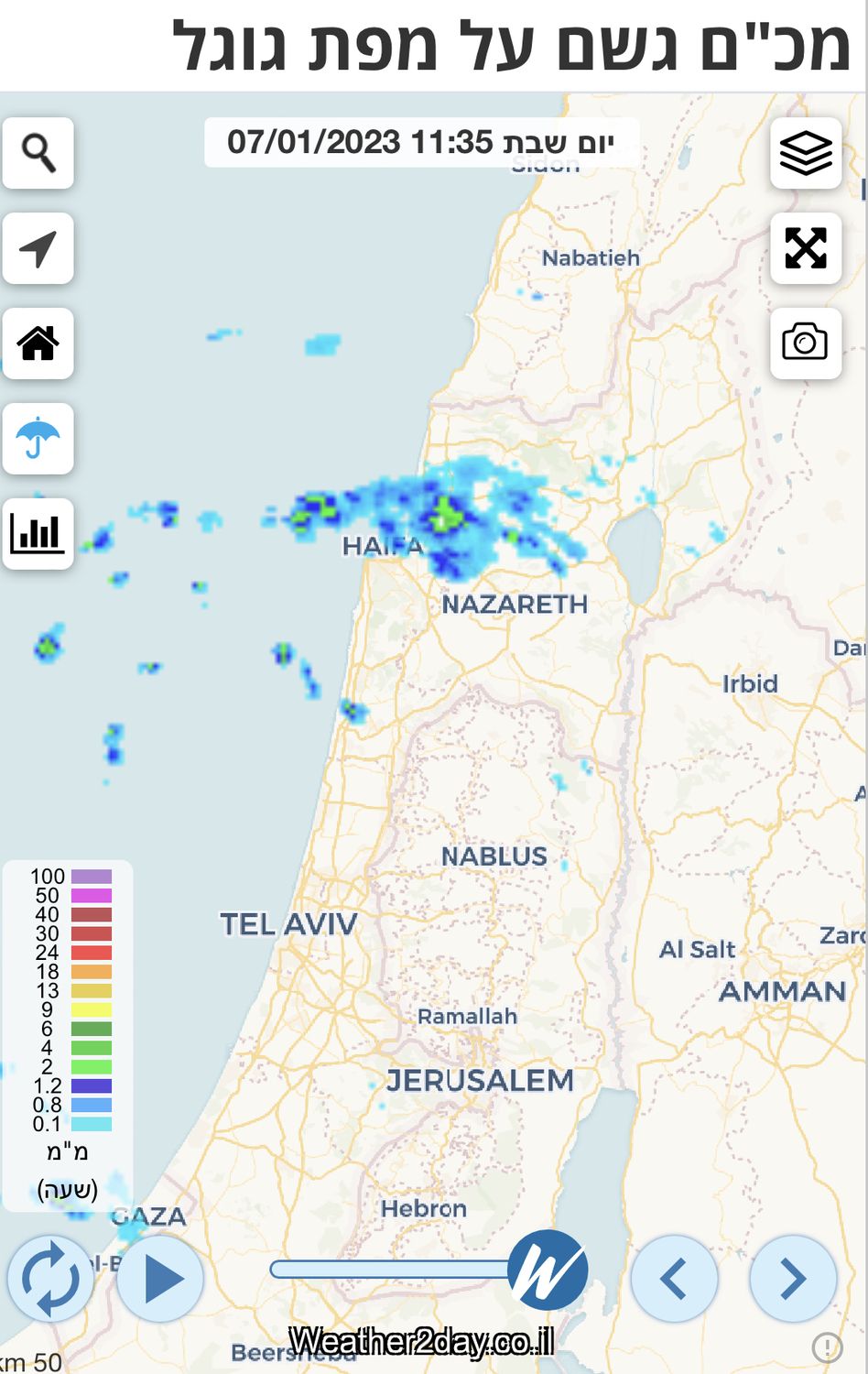Open the map layers selector
Image resolution: width=868 pixels, height=1374 pixels.
(806, 153)
